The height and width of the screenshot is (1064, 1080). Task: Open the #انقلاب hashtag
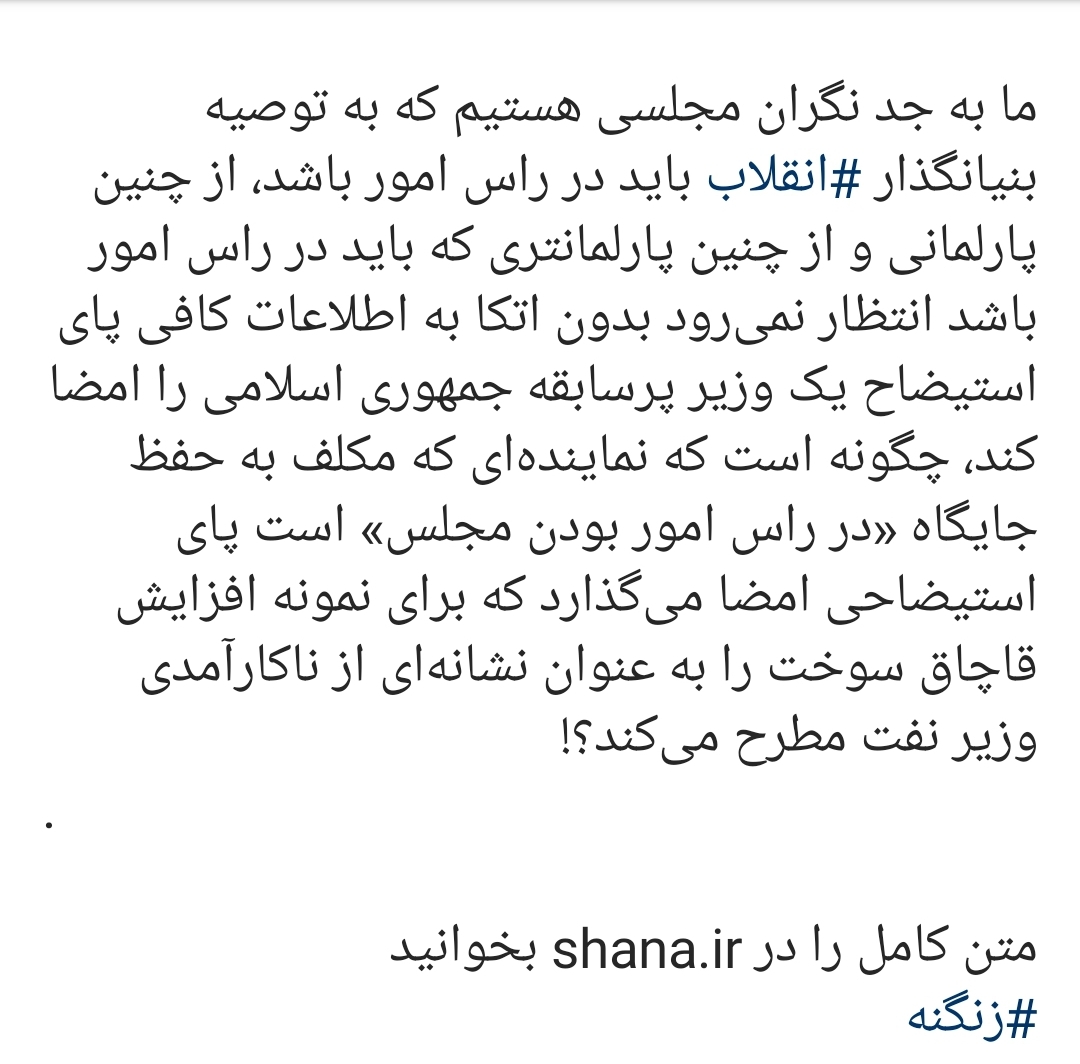click(790, 180)
